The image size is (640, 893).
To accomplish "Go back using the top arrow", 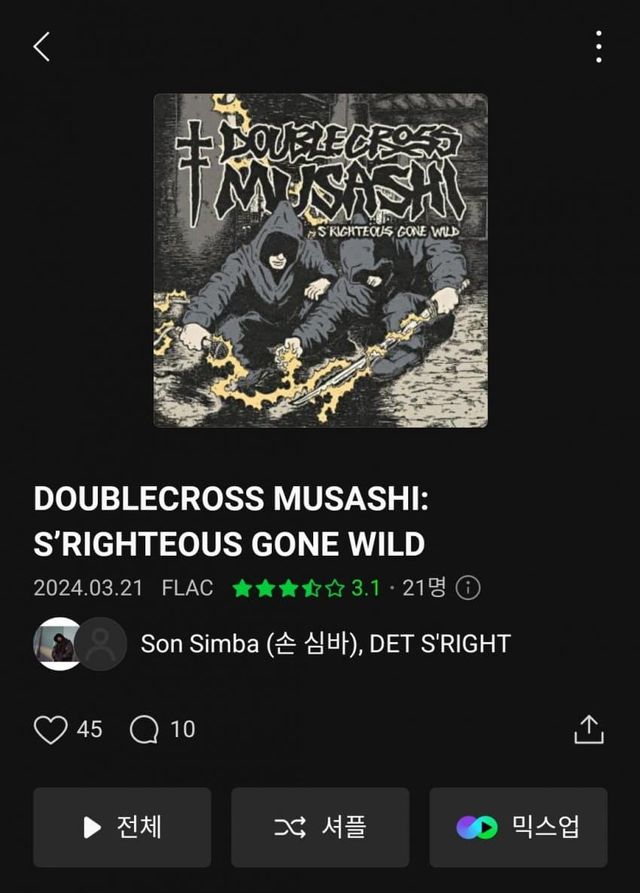I will [x=41, y=47].
